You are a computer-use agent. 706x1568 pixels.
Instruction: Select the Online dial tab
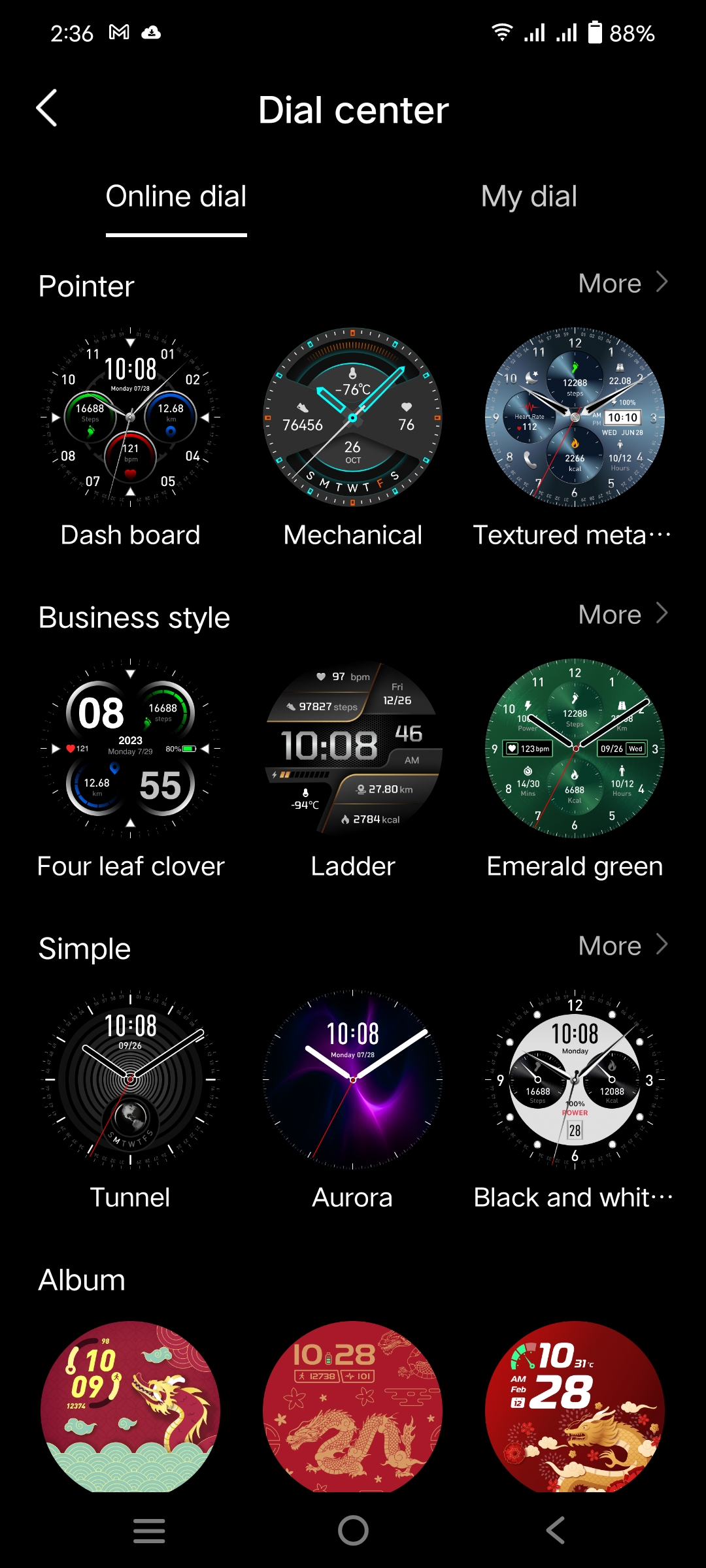(176, 197)
